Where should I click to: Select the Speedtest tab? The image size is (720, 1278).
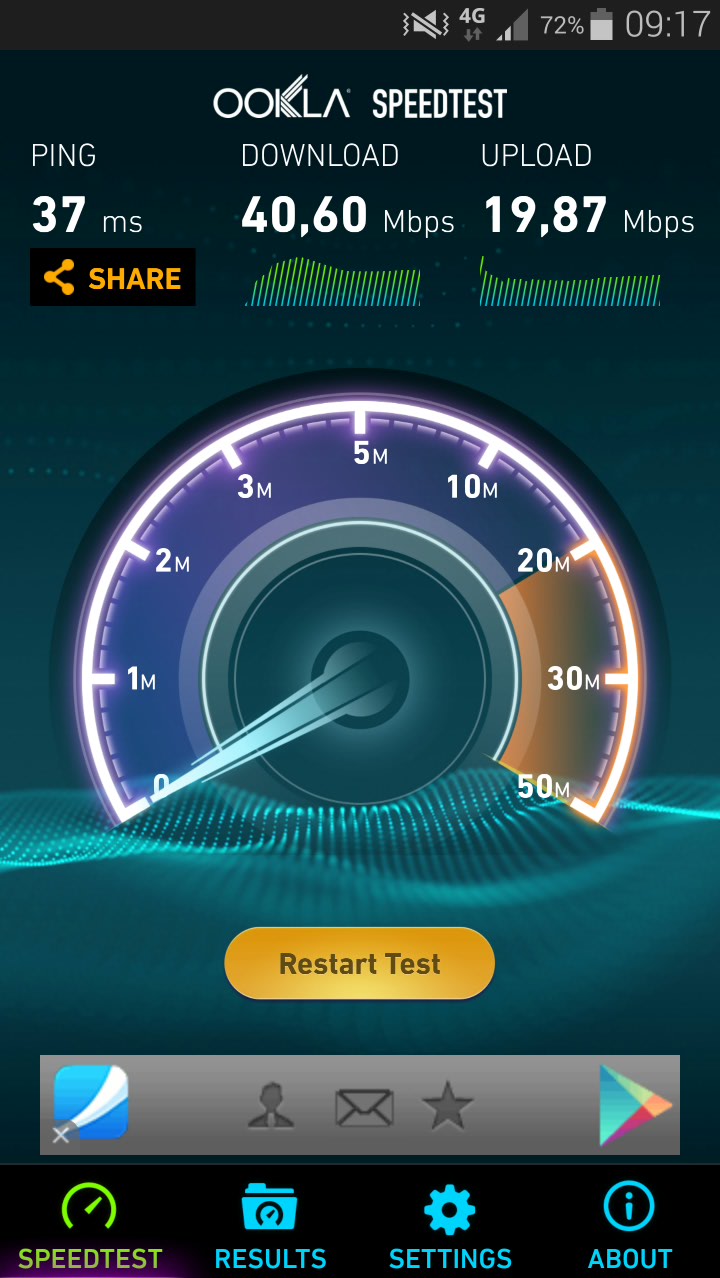90,1224
